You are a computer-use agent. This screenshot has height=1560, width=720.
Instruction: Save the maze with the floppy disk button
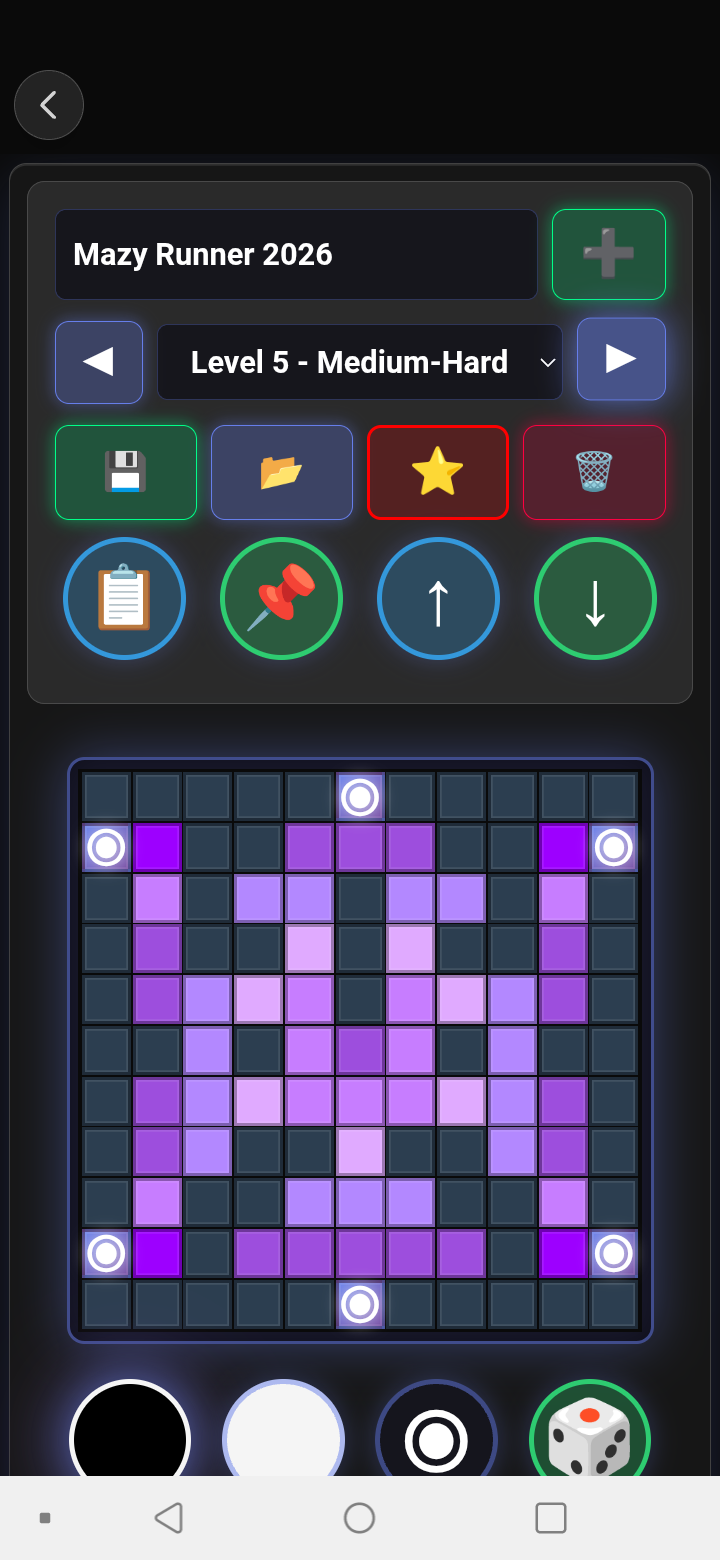pos(126,472)
